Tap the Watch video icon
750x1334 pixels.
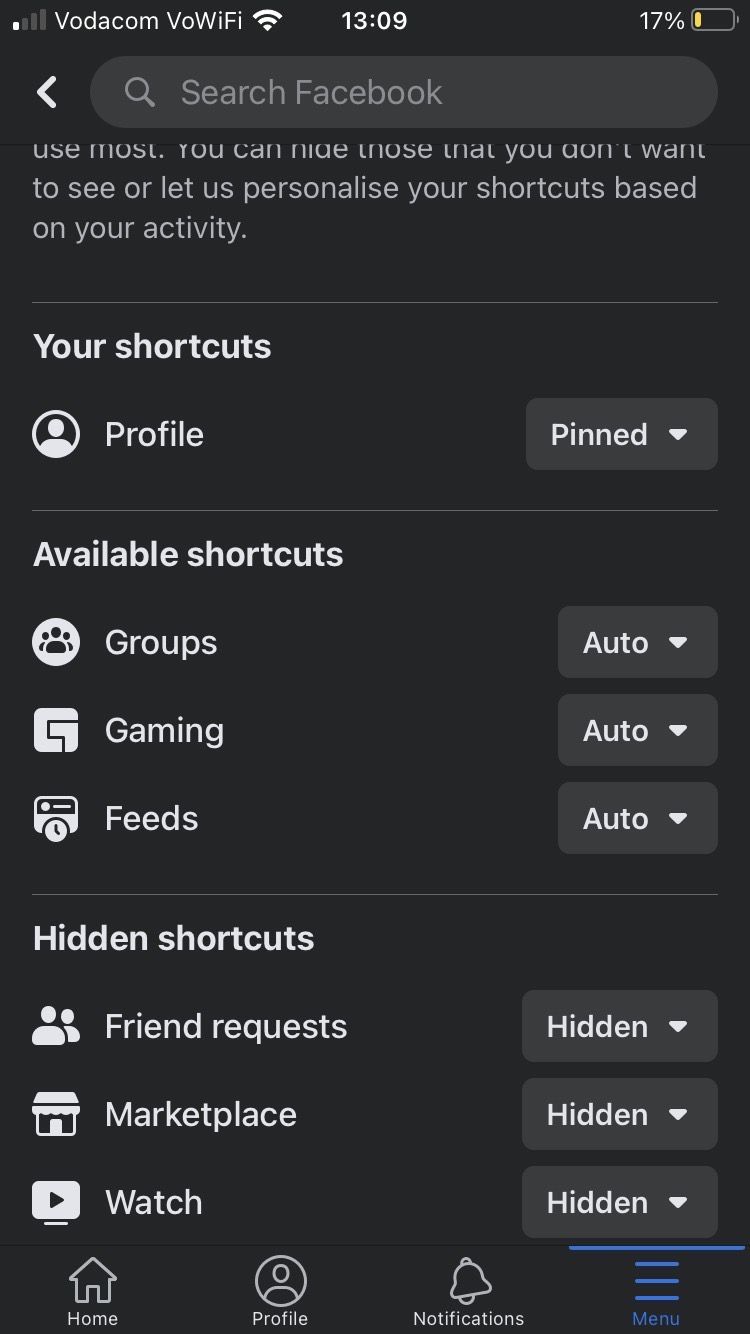pos(56,1202)
